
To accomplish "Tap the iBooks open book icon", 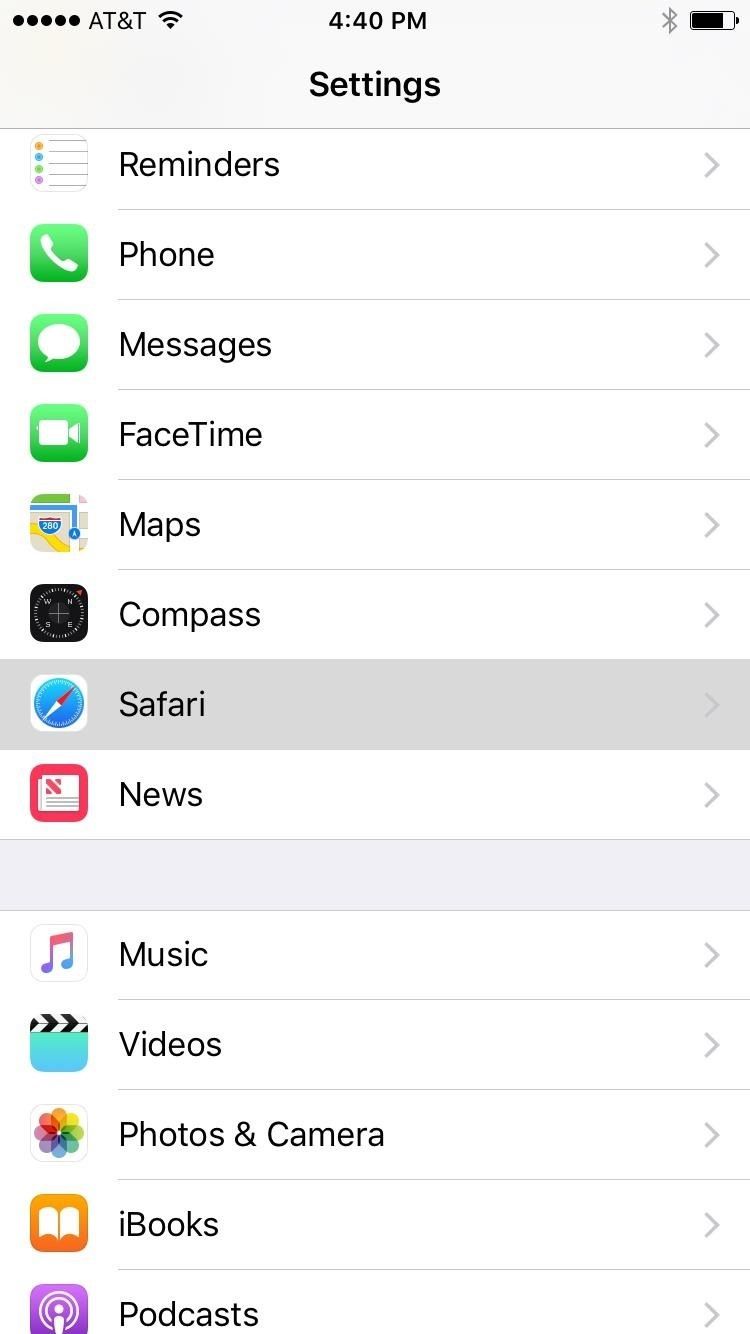I will pos(59,1223).
